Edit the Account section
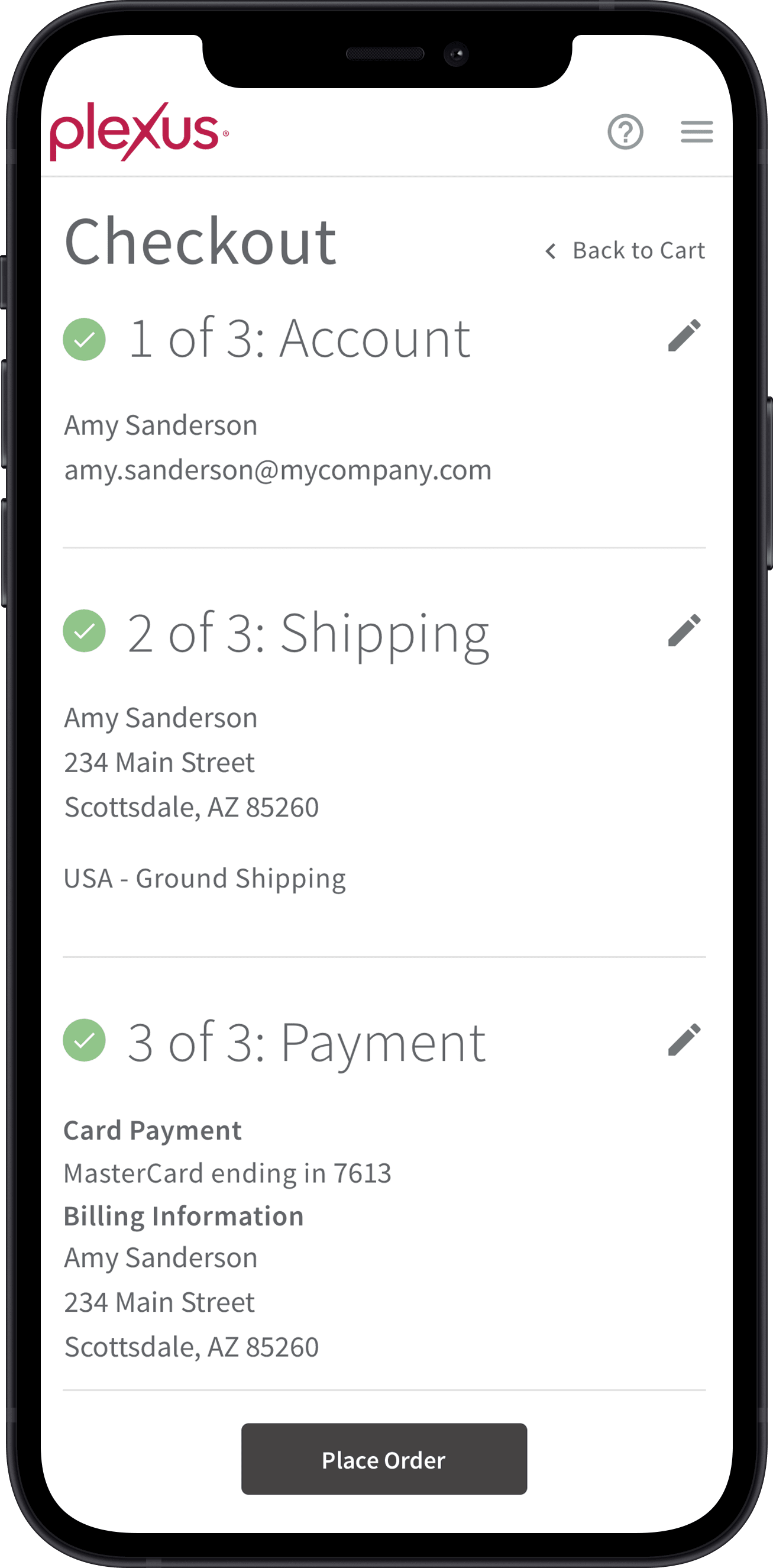This screenshot has width=773, height=1568. (684, 335)
